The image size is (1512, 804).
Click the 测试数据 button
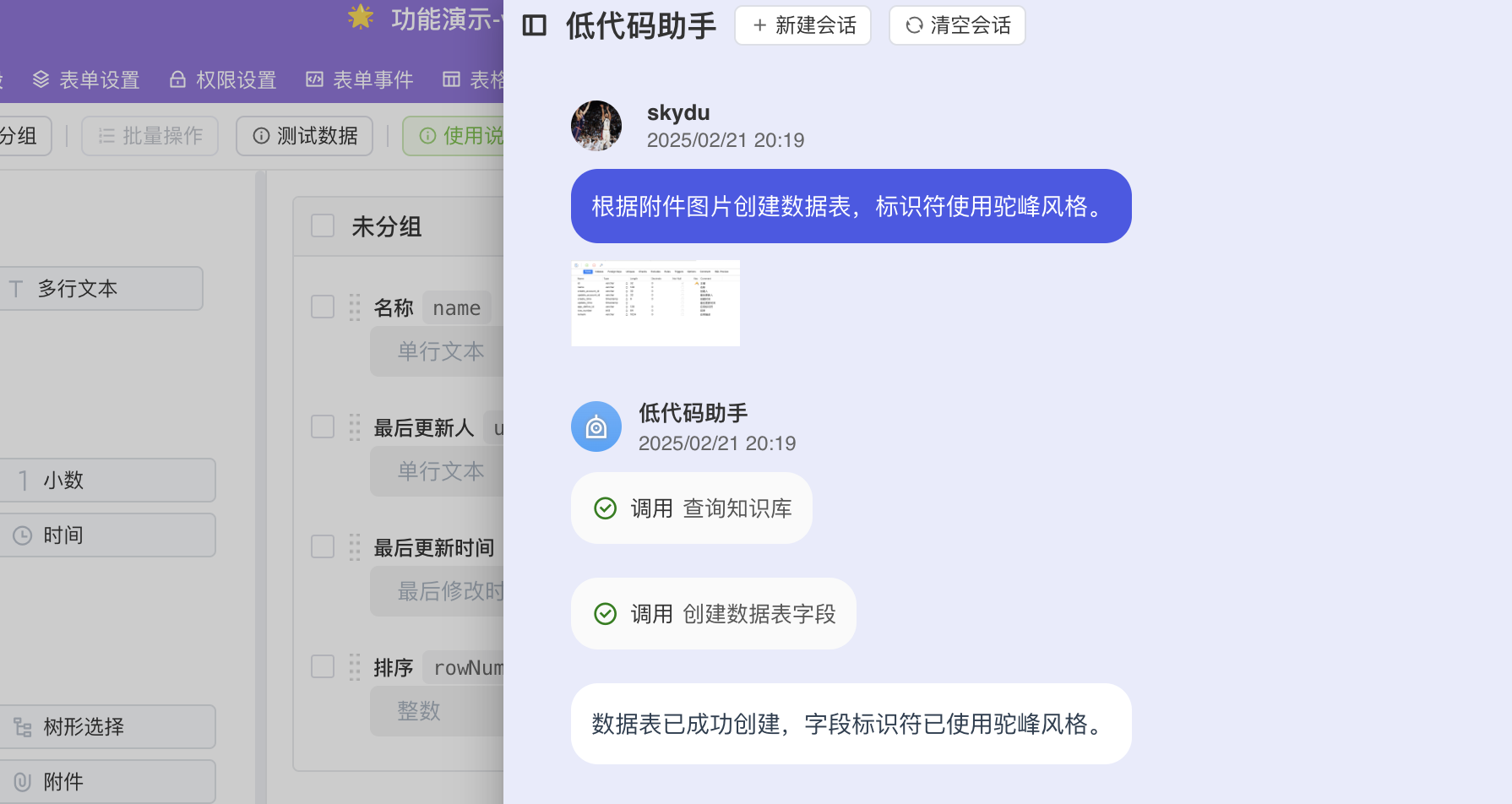(x=305, y=136)
